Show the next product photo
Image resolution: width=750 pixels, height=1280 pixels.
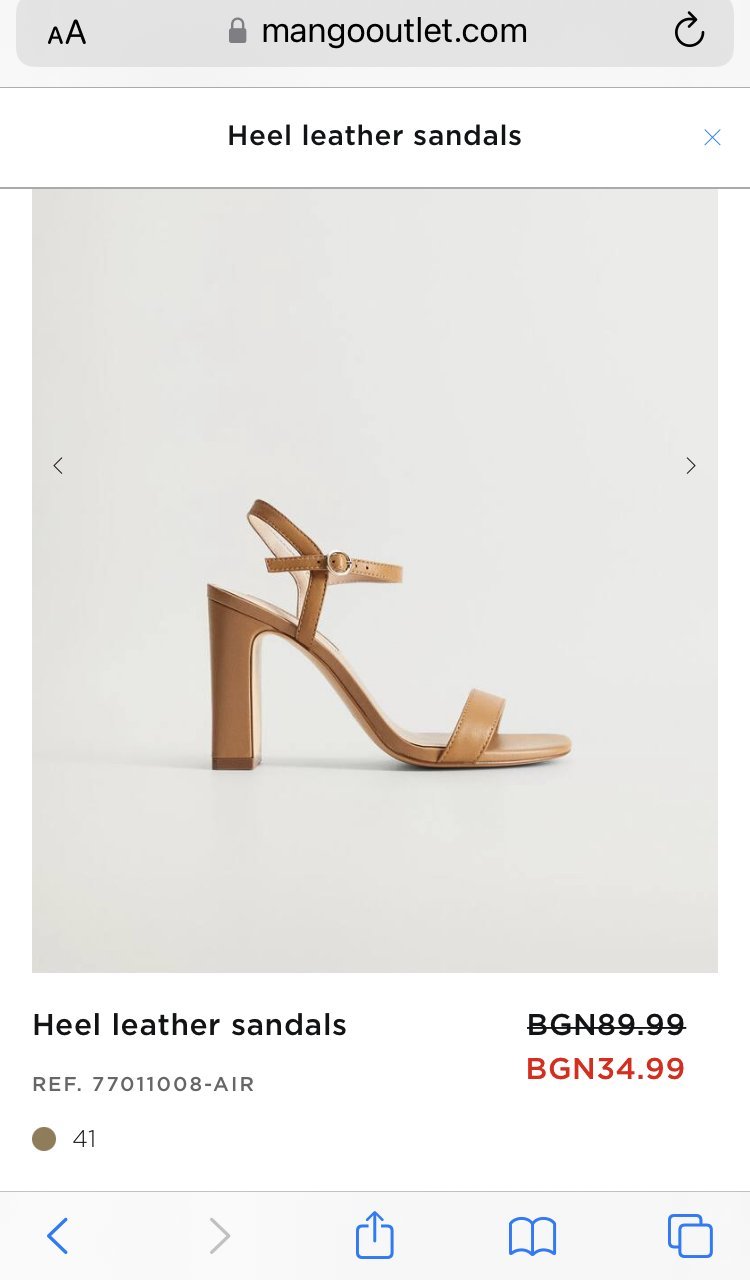tap(691, 465)
